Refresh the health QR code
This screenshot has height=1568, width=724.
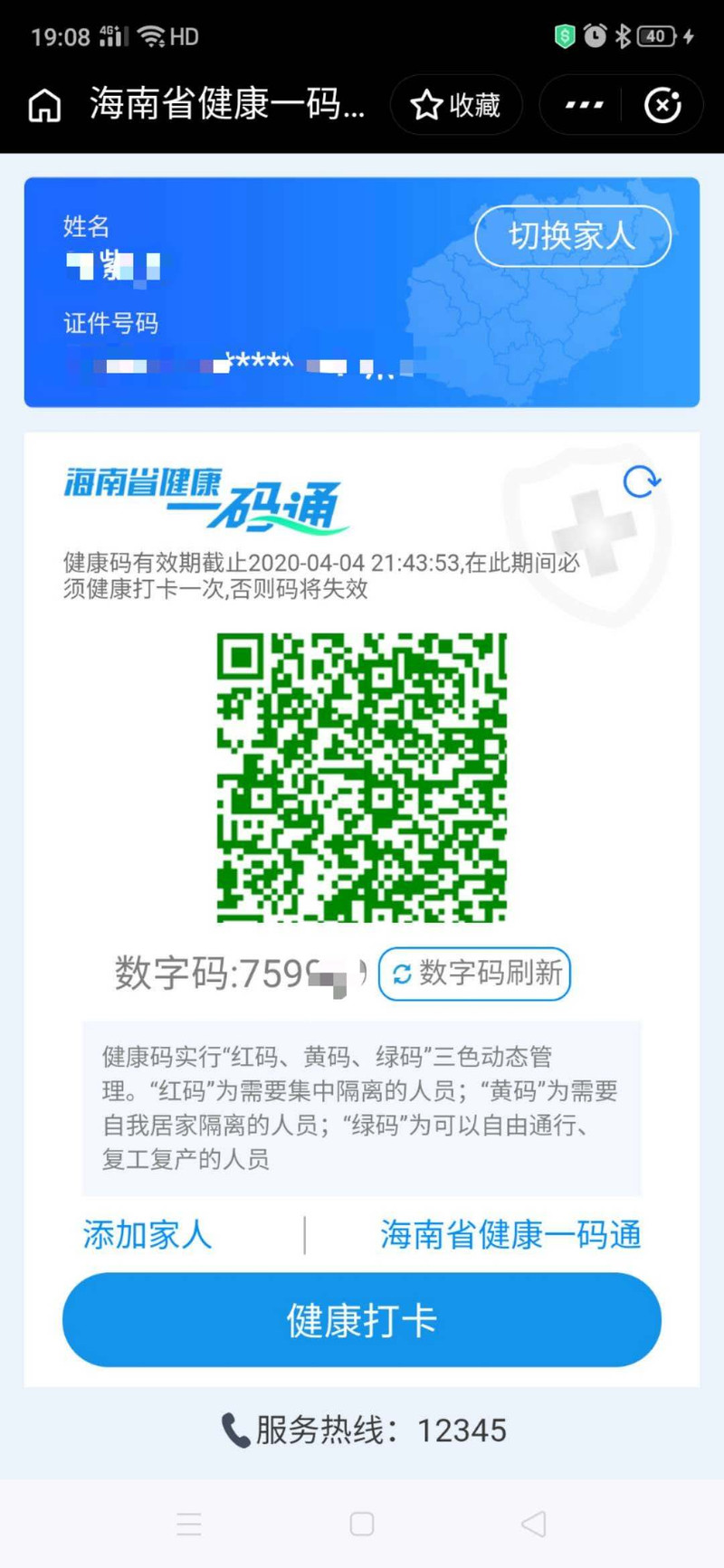tap(642, 481)
